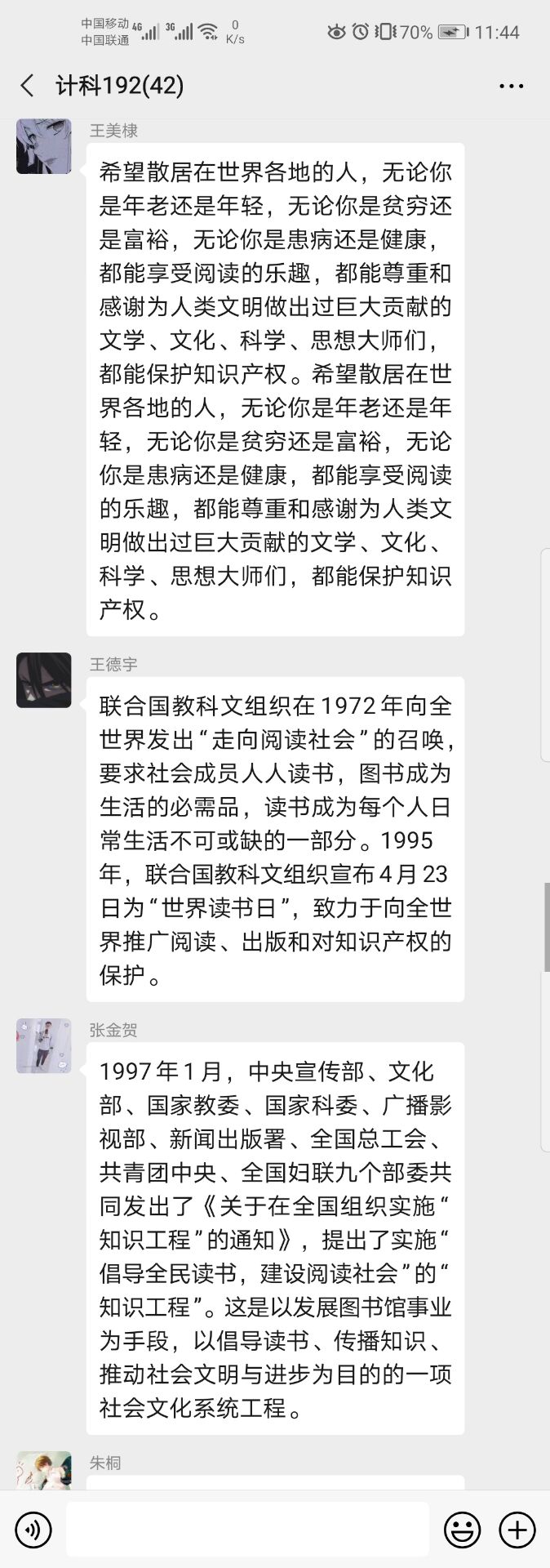Open the plus attachments menu
Image resolution: width=550 pixels, height=1568 pixels.
tap(517, 1529)
